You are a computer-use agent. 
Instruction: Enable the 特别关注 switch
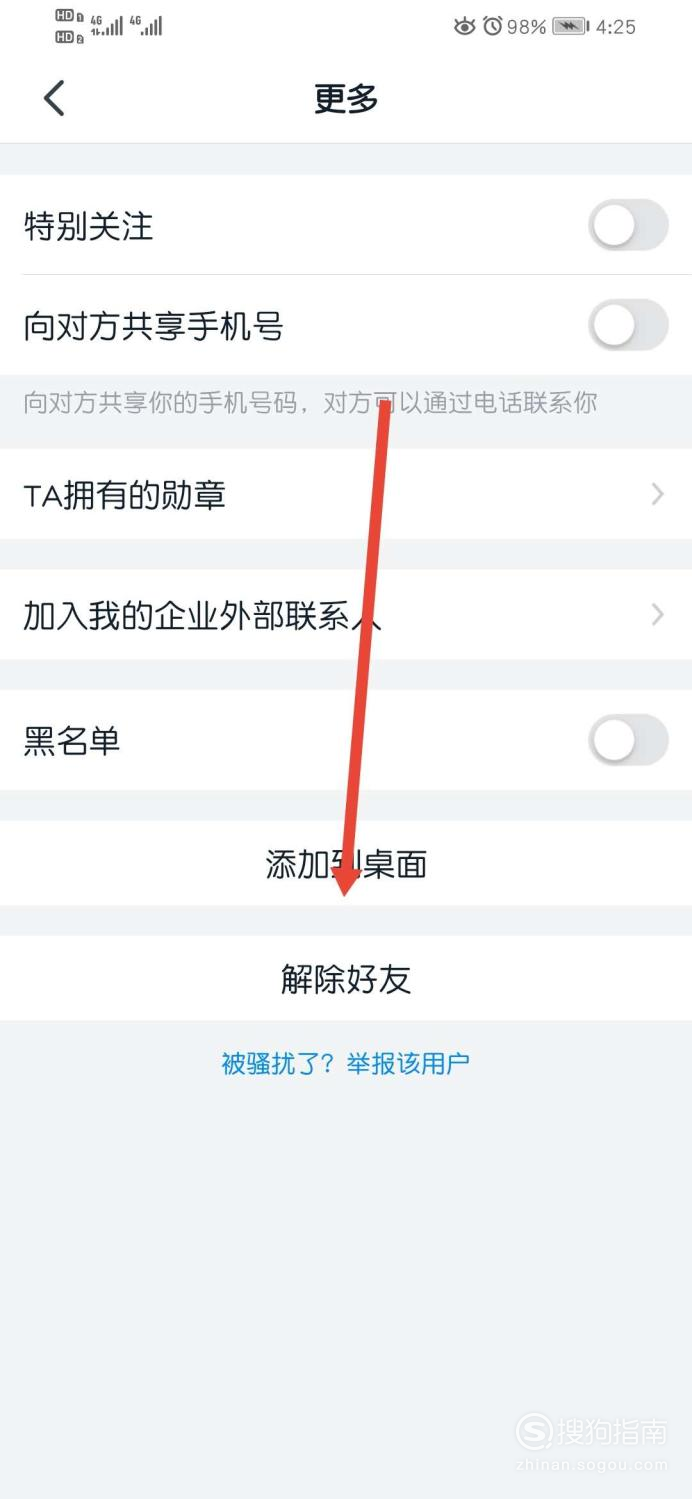pyautogui.click(x=627, y=225)
